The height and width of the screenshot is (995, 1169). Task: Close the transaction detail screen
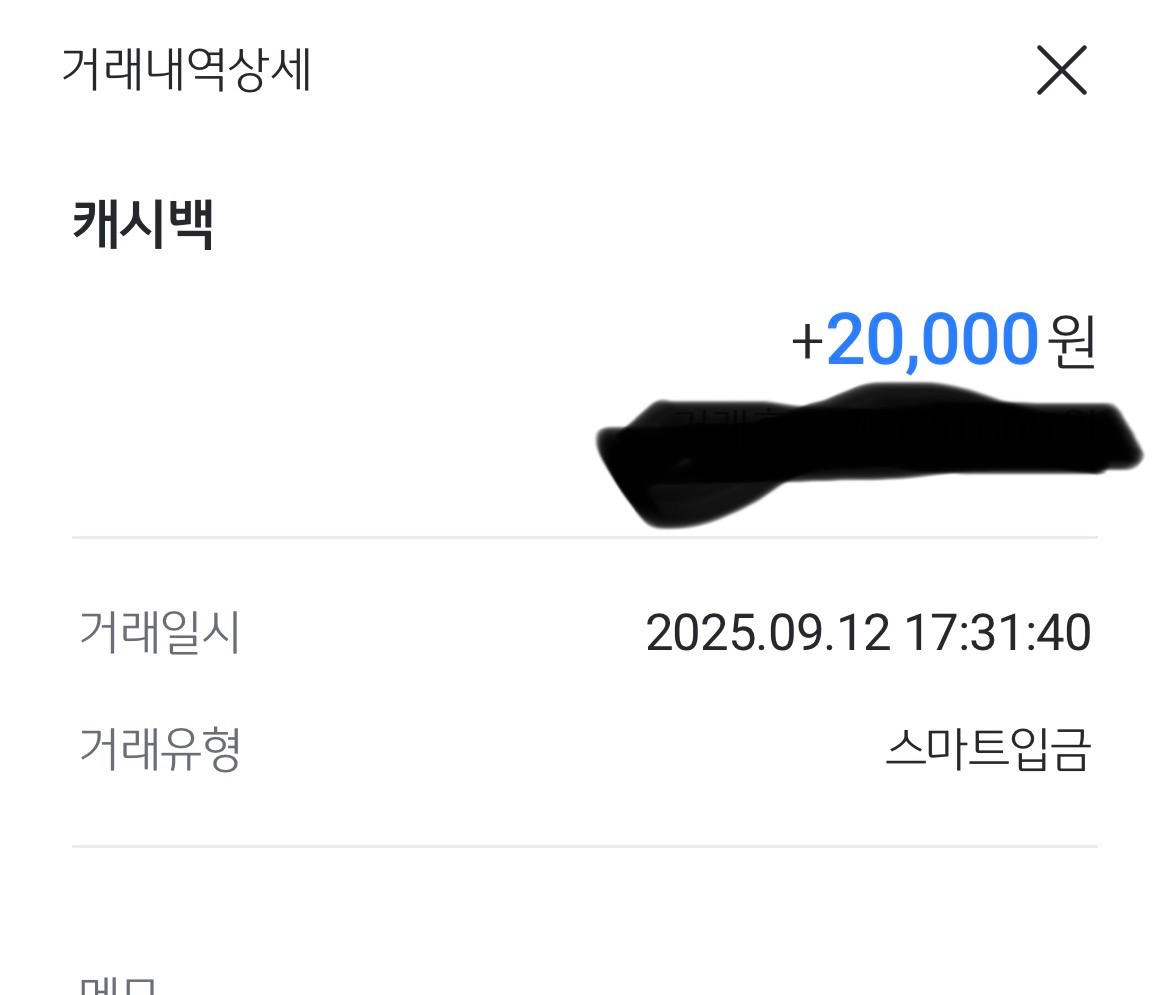[x=1061, y=71]
